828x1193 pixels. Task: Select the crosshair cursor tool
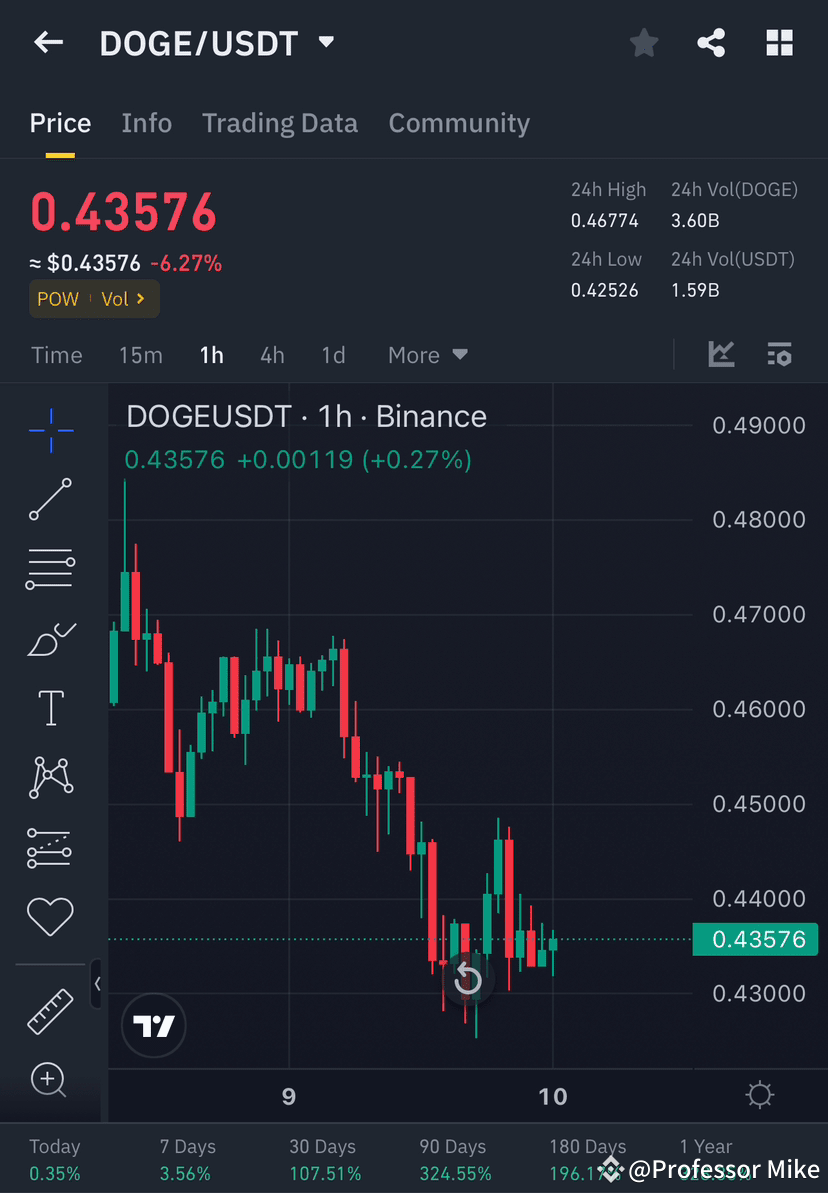click(50, 429)
